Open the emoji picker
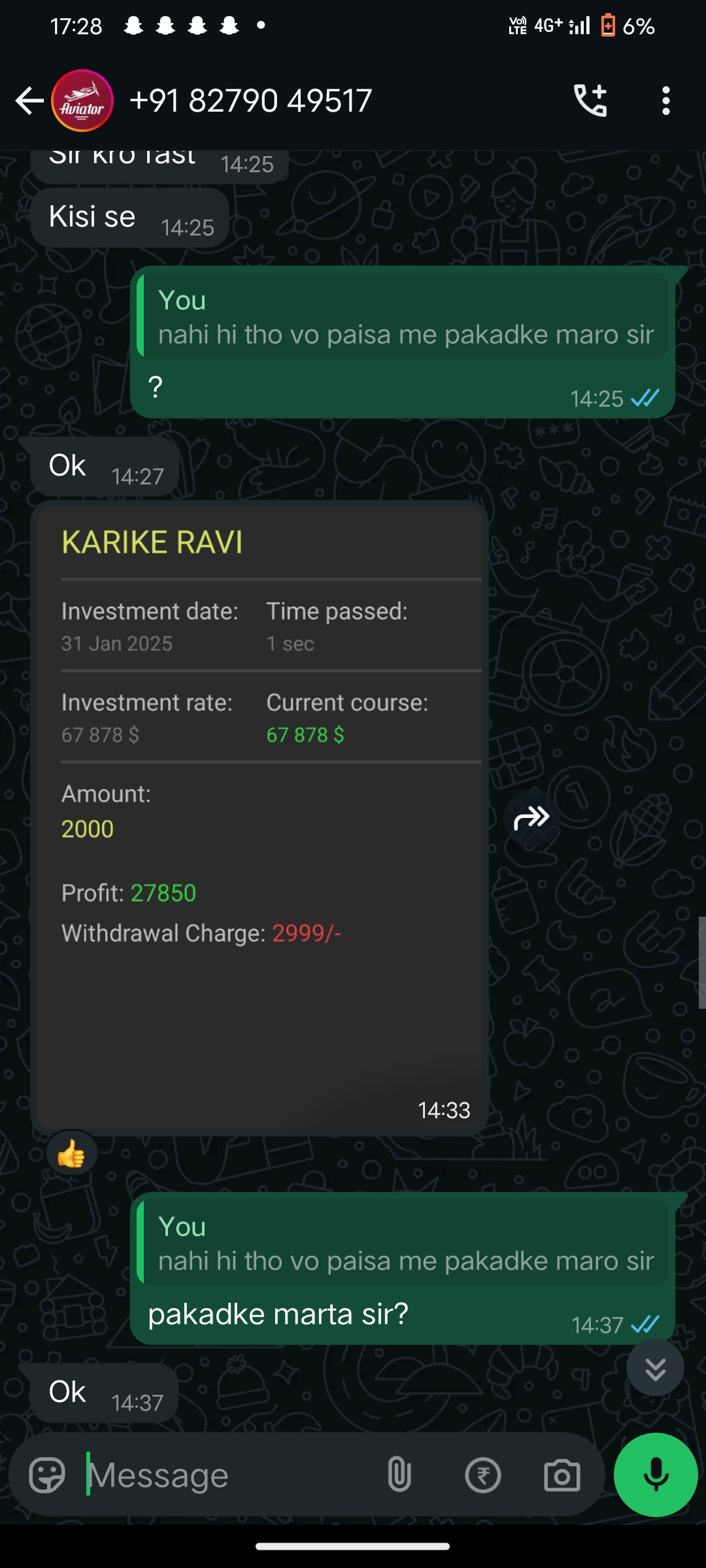The height and width of the screenshot is (1568, 706). pos(47,1475)
